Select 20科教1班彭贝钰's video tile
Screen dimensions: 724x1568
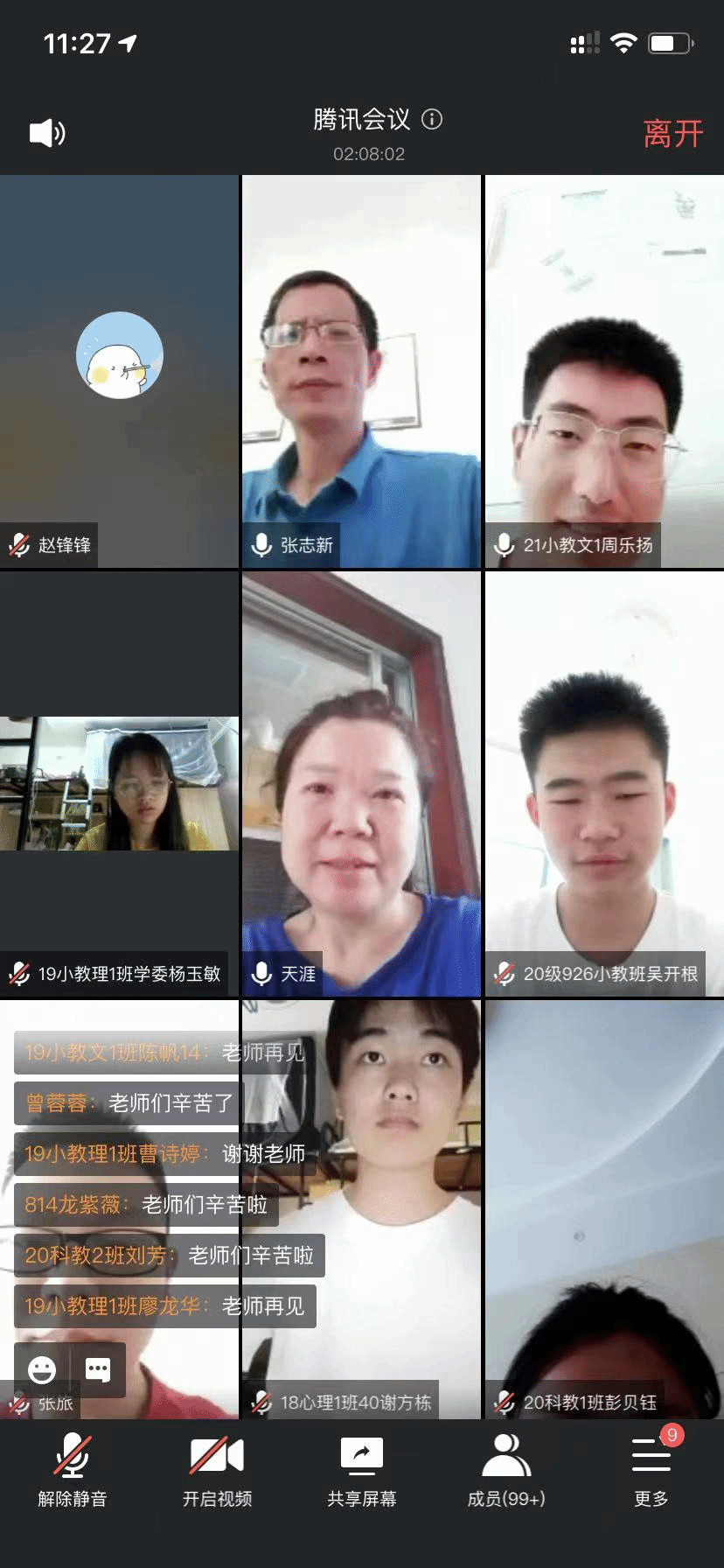[x=604, y=1207]
